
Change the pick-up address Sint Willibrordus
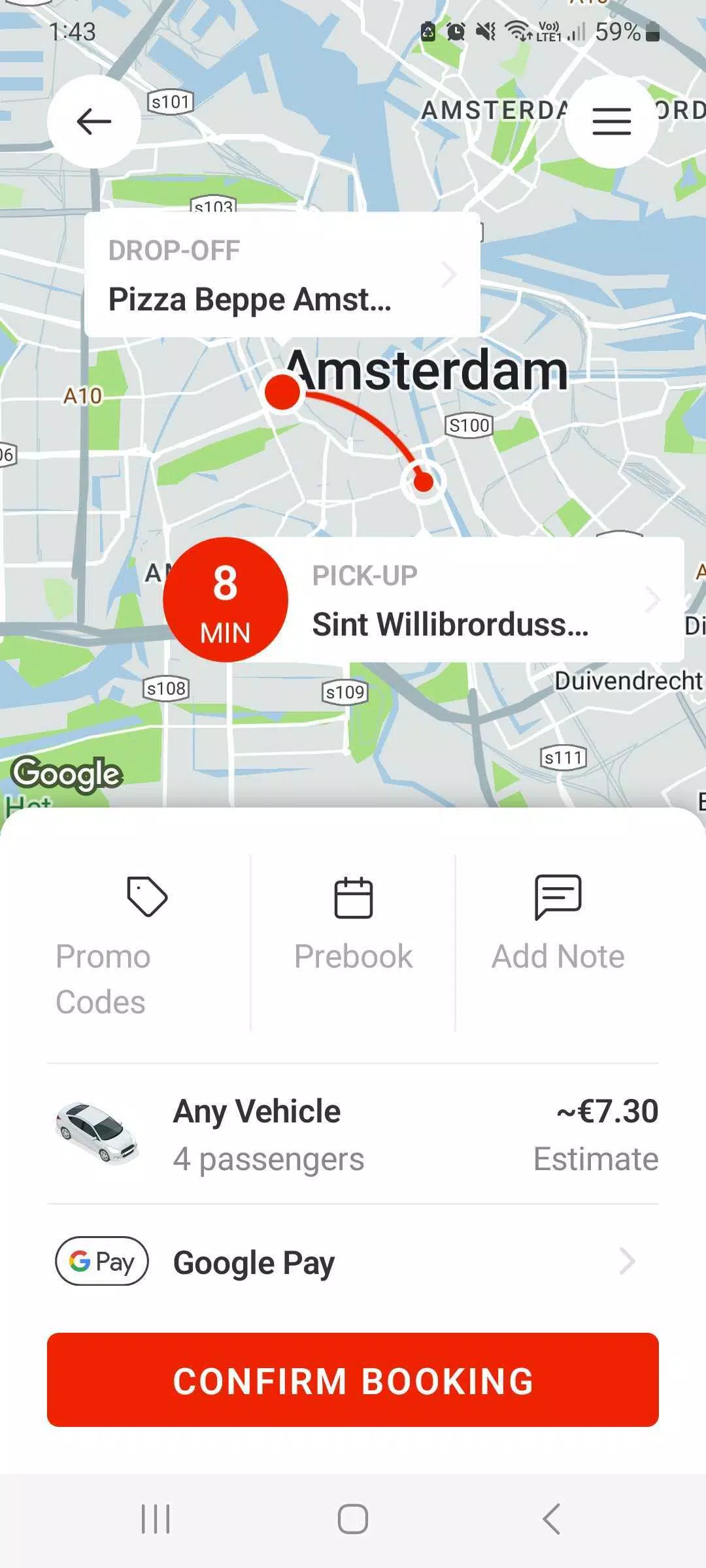[x=484, y=600]
